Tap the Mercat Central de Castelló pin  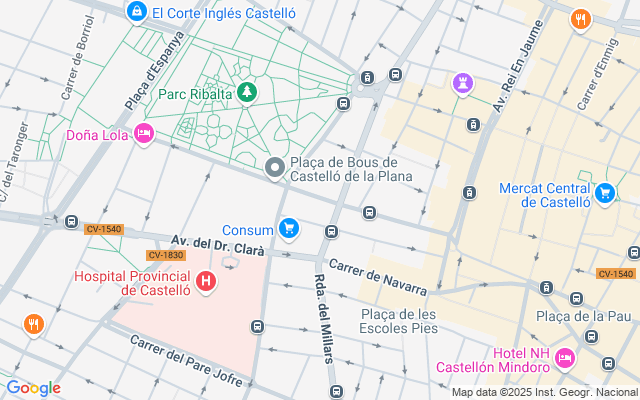605,194
